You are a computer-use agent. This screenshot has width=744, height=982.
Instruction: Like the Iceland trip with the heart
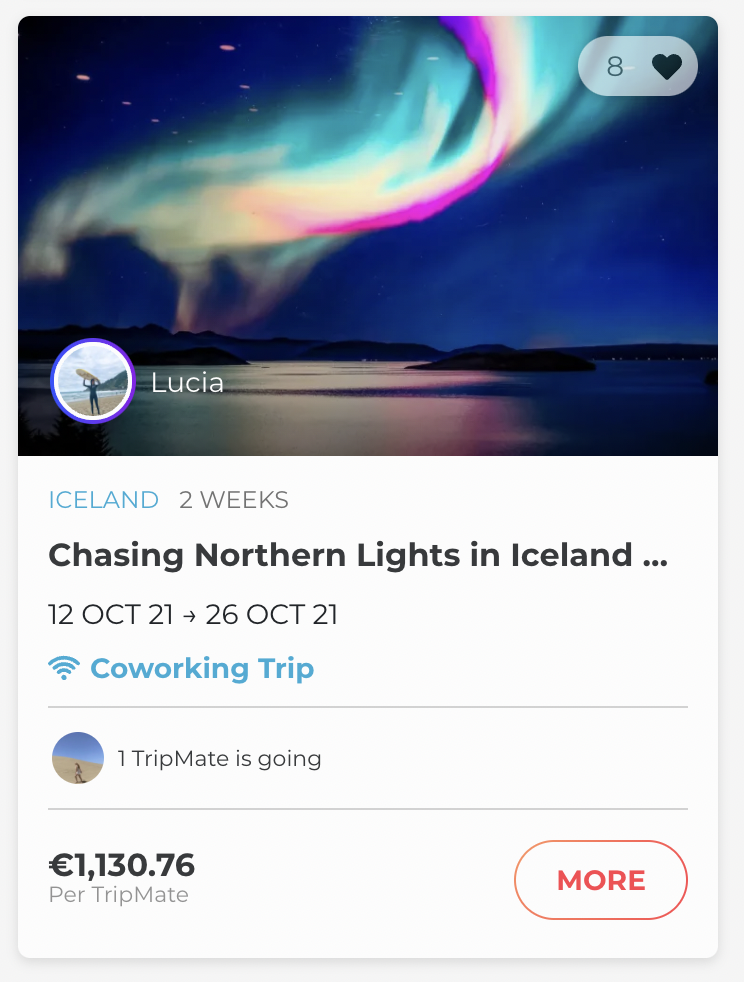coord(666,67)
